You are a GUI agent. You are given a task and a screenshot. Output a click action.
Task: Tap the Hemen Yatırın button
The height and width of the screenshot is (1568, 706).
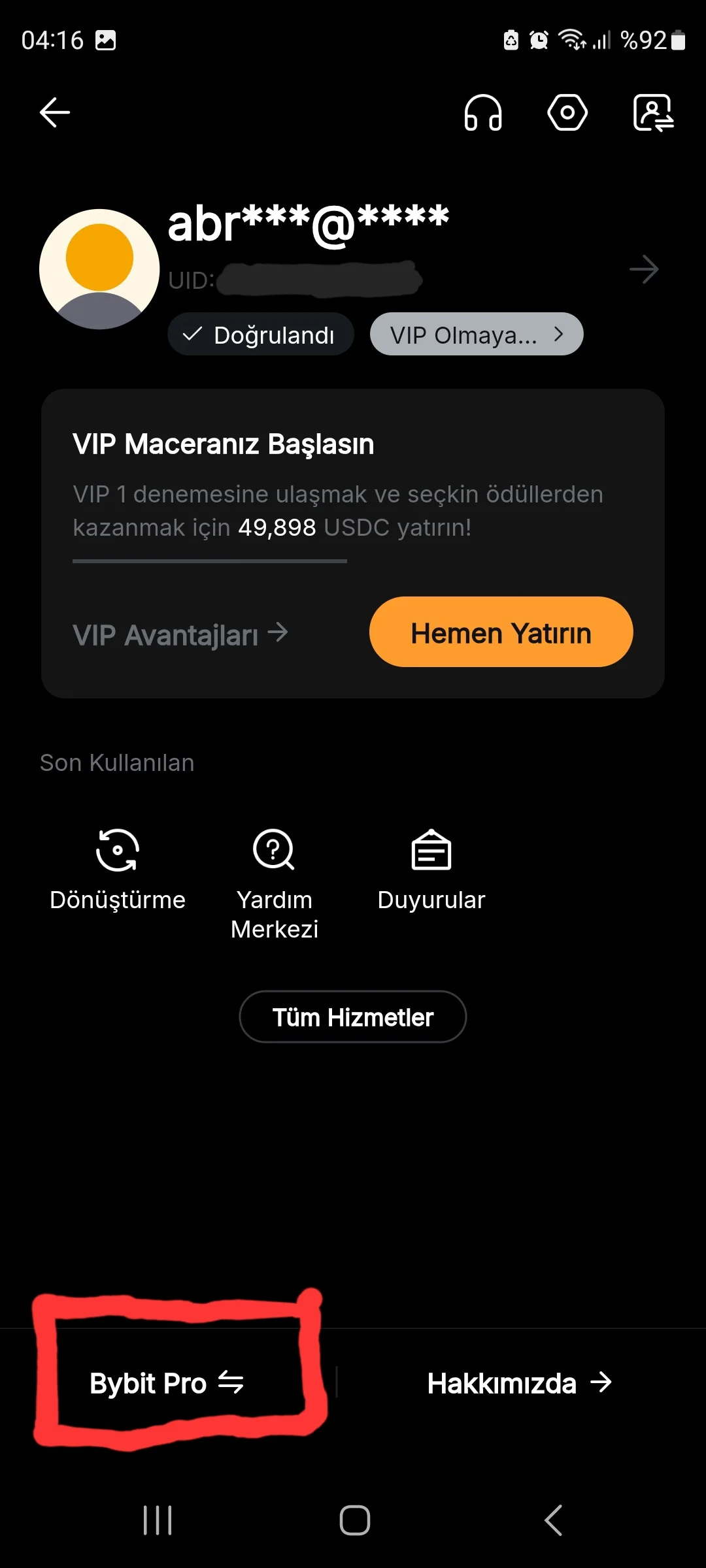pos(501,632)
